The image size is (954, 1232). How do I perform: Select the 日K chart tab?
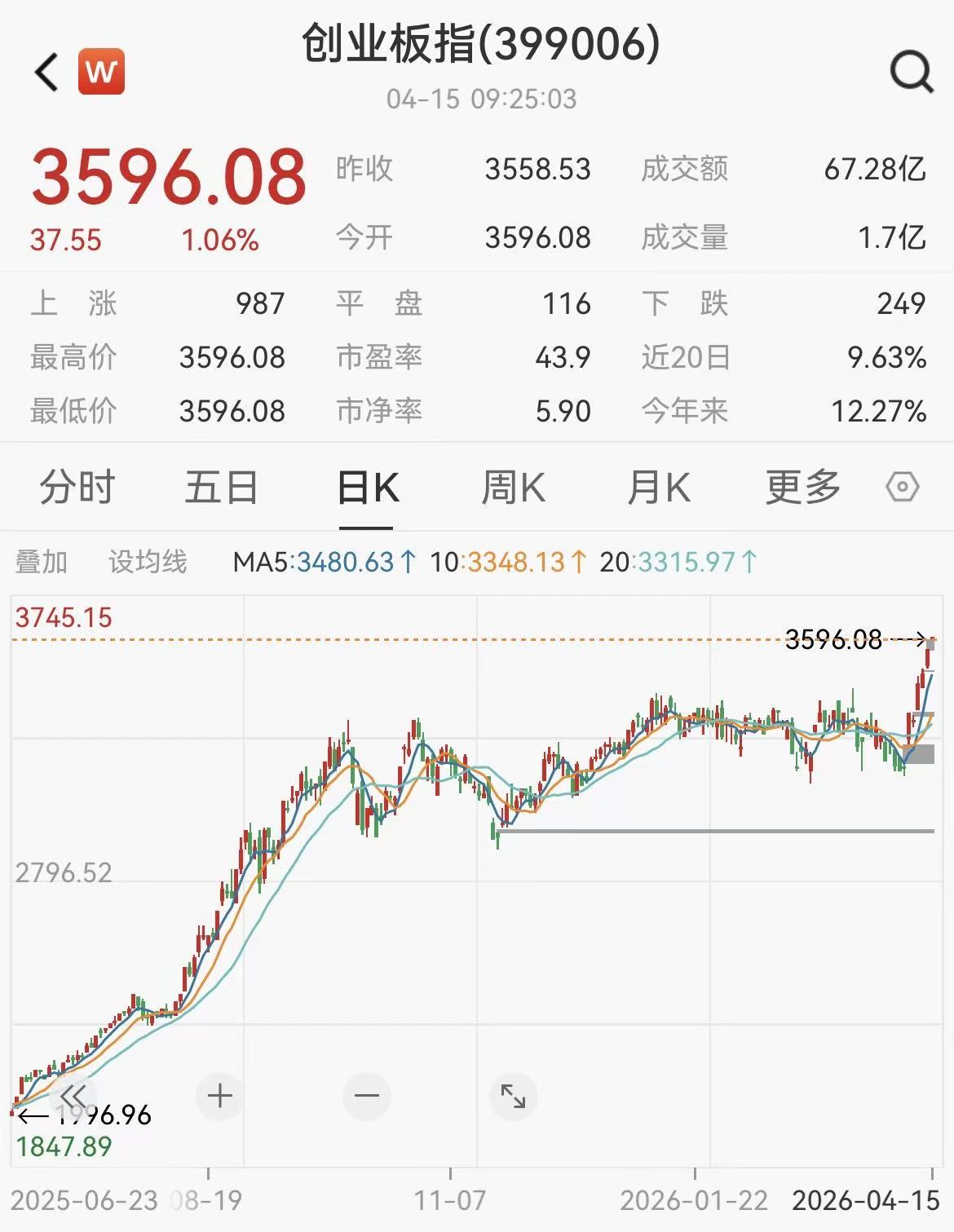[x=368, y=488]
